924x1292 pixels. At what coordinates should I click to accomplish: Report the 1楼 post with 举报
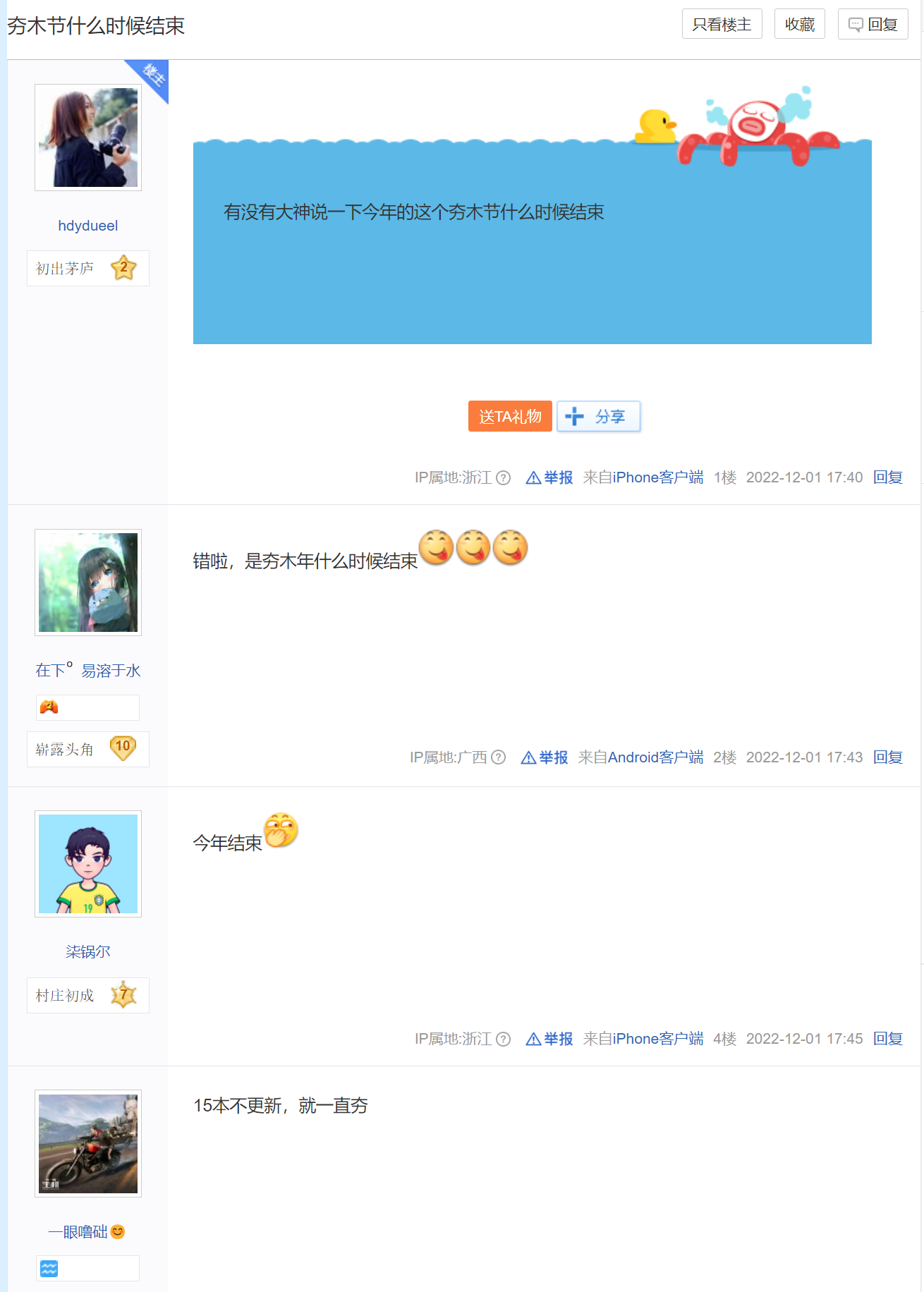click(550, 477)
